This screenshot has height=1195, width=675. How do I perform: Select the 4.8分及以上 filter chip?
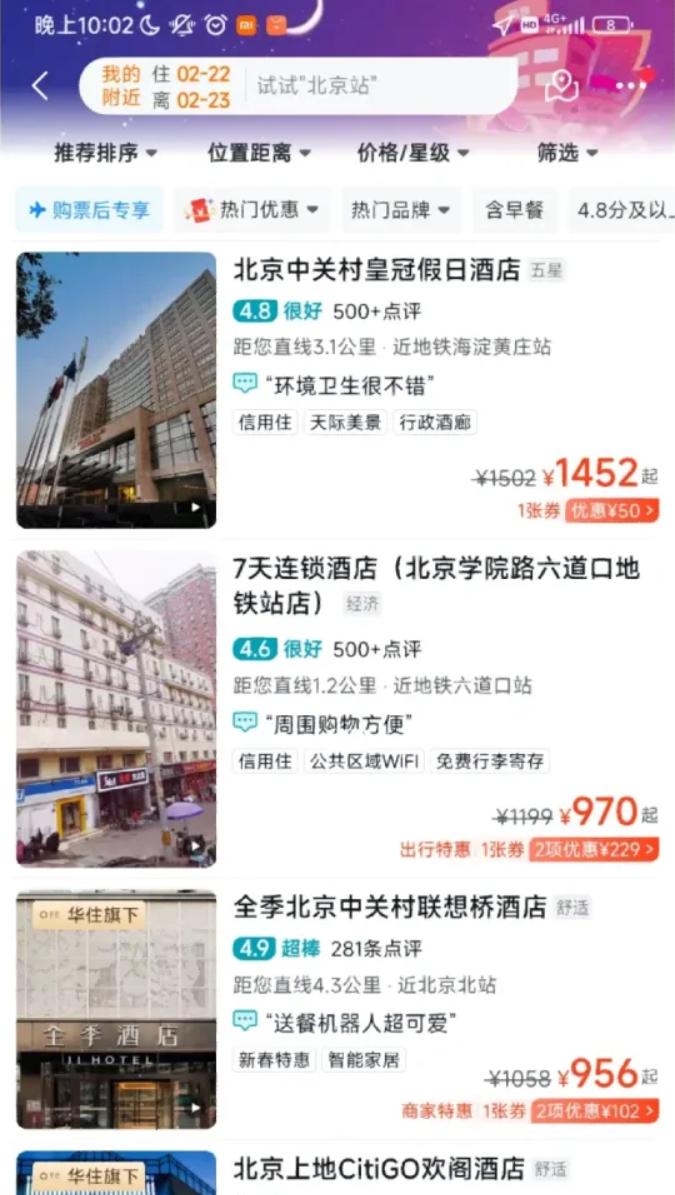624,210
